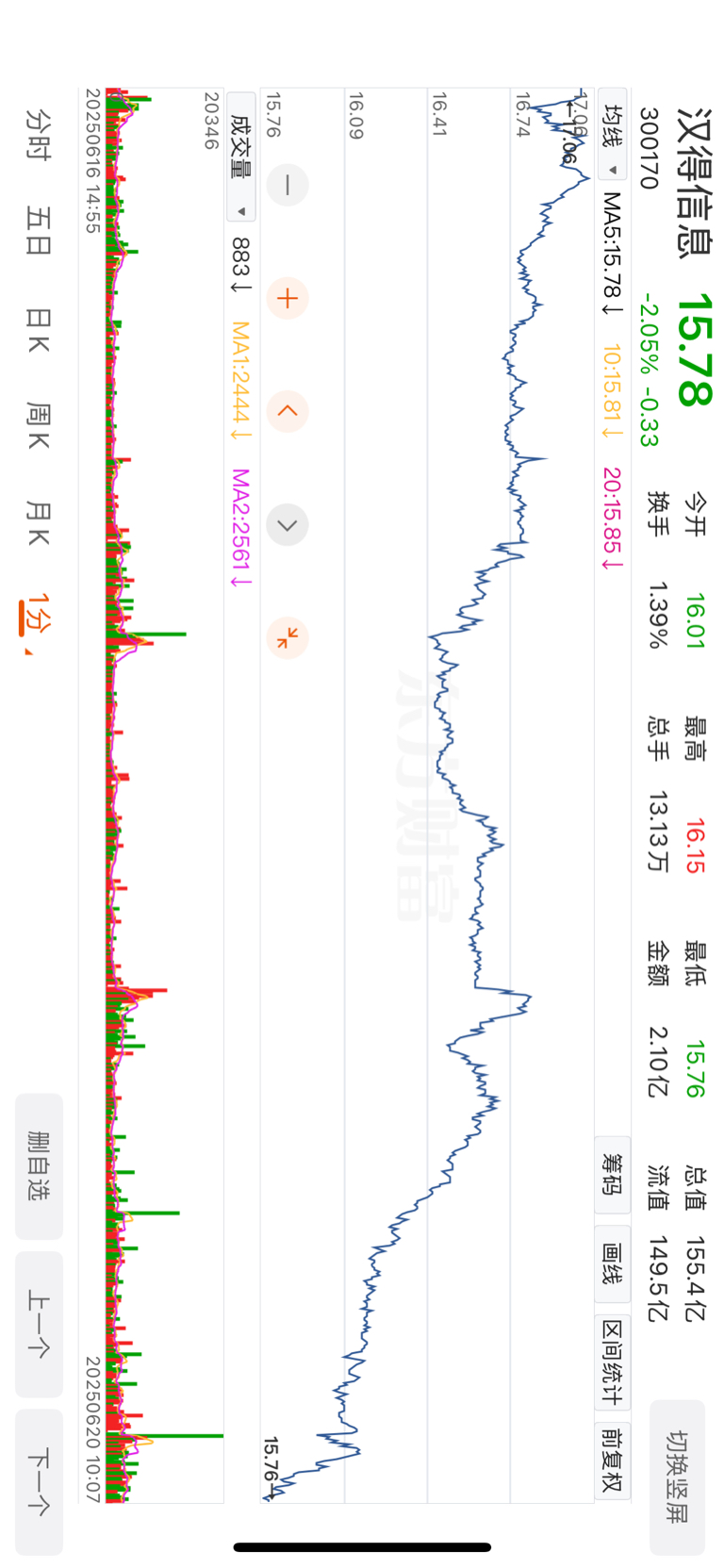Tap the orange collapse-arrows chart icon

pyautogui.click(x=288, y=638)
